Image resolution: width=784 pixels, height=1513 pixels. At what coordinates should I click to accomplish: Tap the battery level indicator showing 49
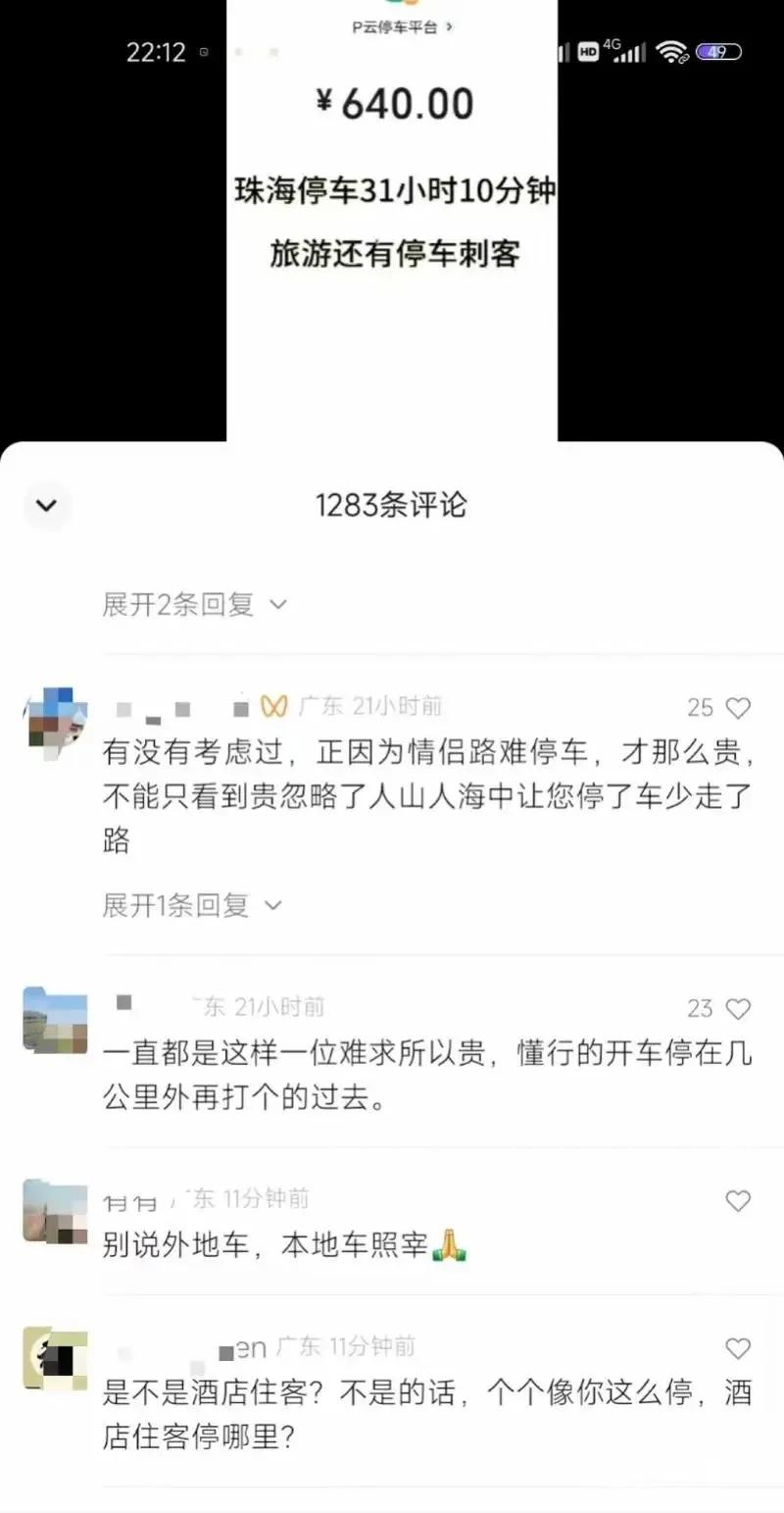click(717, 50)
